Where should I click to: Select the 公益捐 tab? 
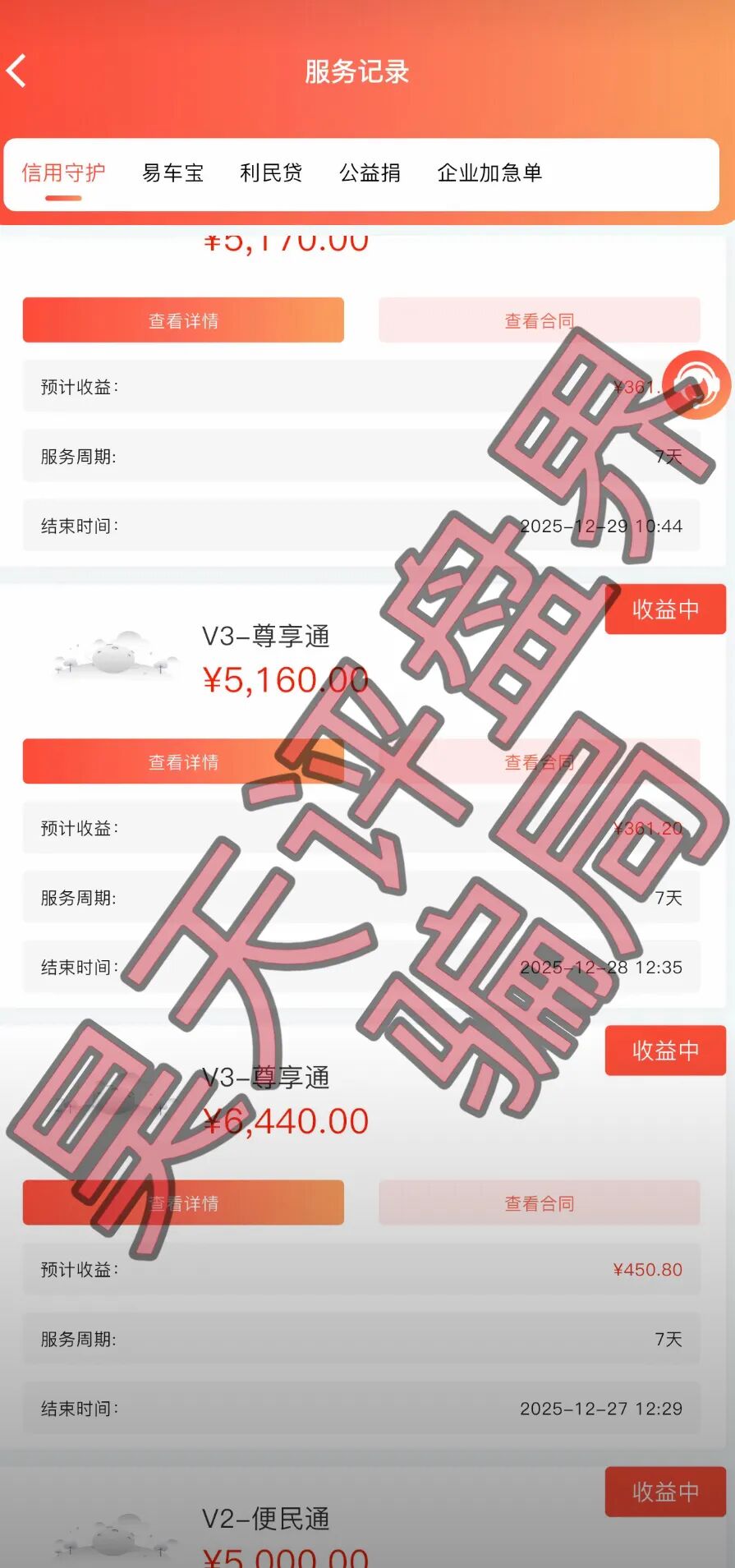(x=368, y=173)
